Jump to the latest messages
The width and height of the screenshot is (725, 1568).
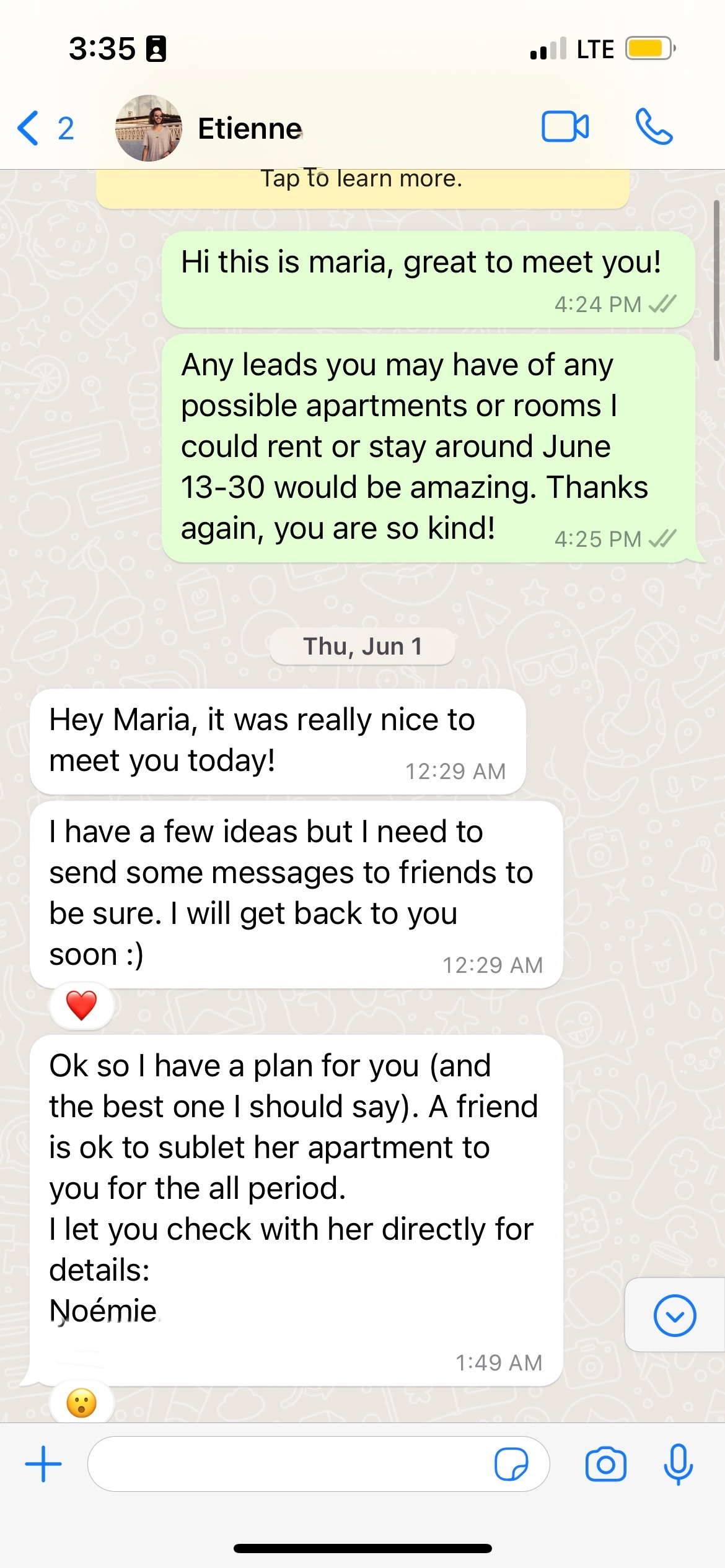[674, 1316]
